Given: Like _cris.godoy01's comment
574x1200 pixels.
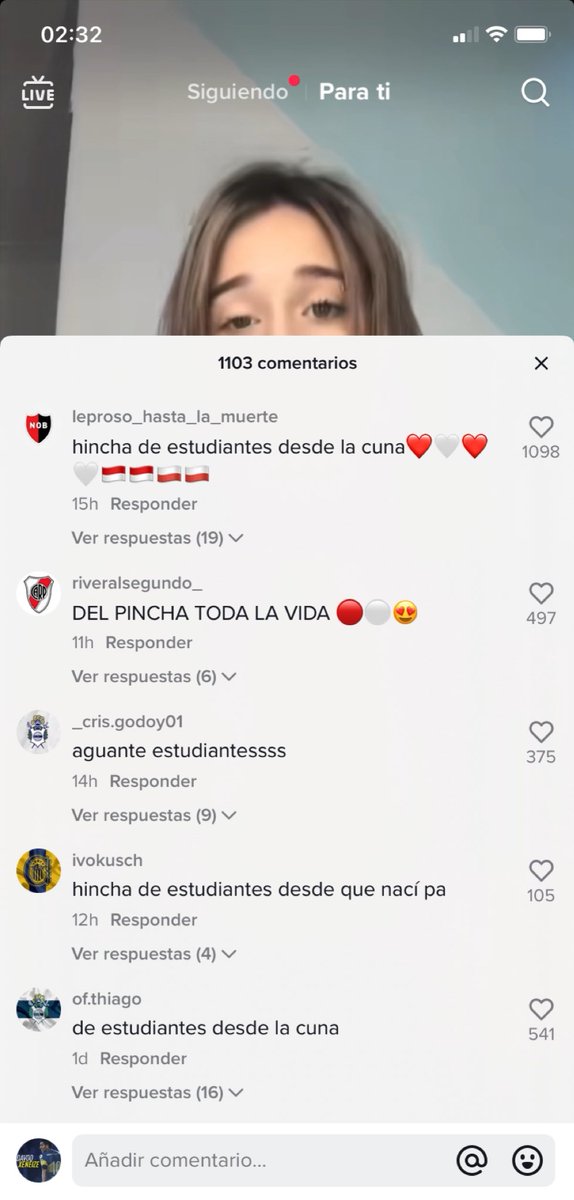Looking at the screenshot, I should tap(541, 732).
